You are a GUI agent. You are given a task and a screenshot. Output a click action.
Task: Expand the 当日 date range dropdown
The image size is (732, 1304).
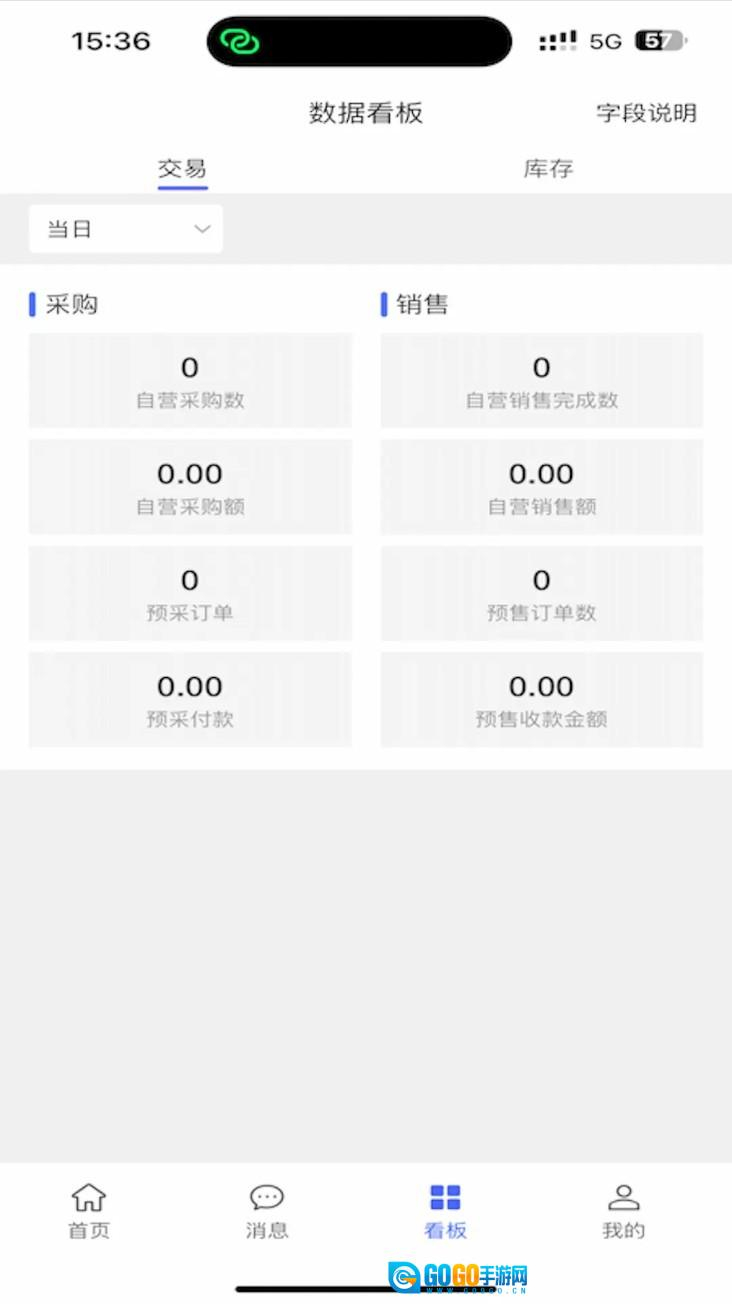tap(126, 229)
